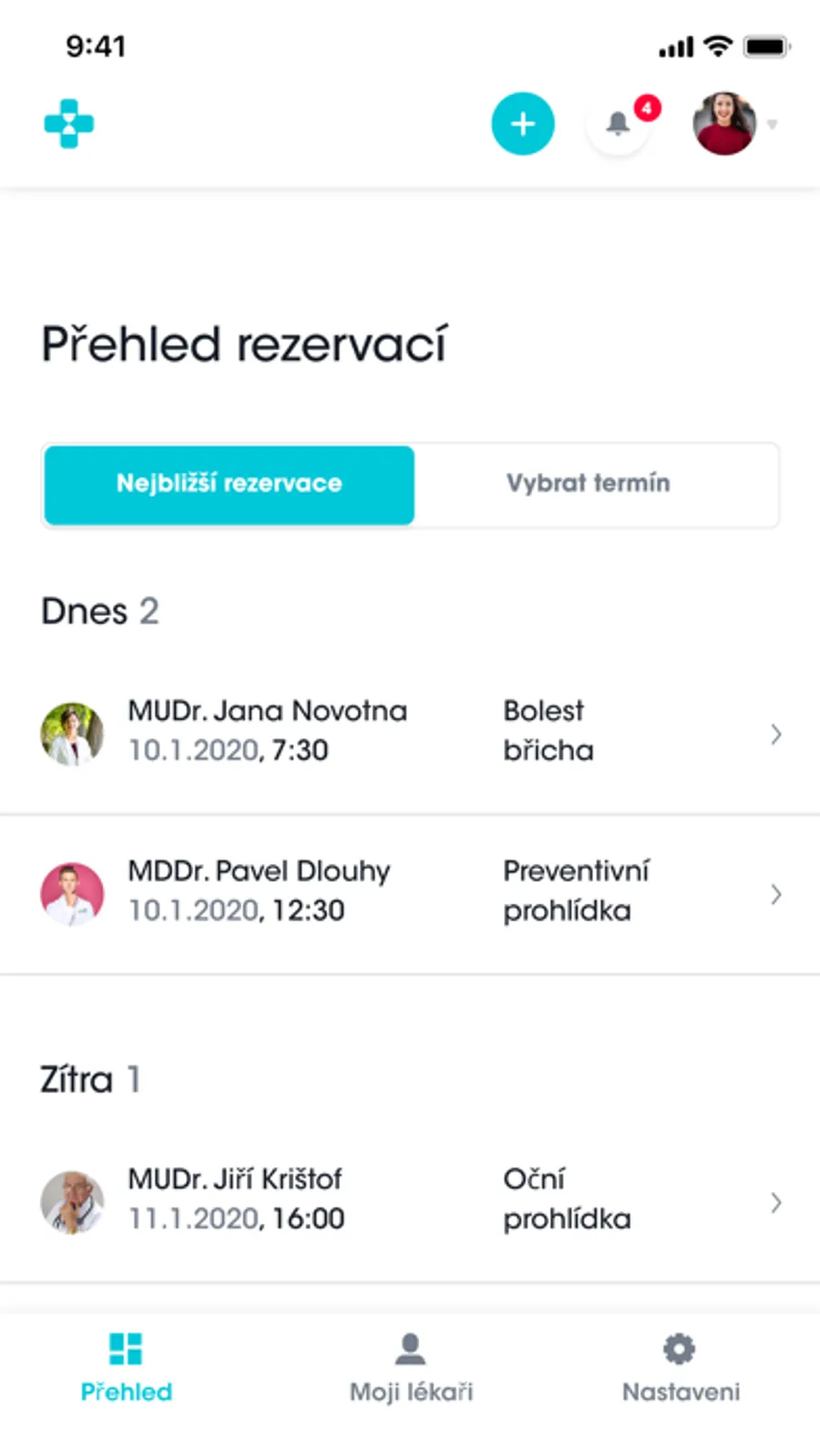Open the profile avatar dropdown chevron

772,126
